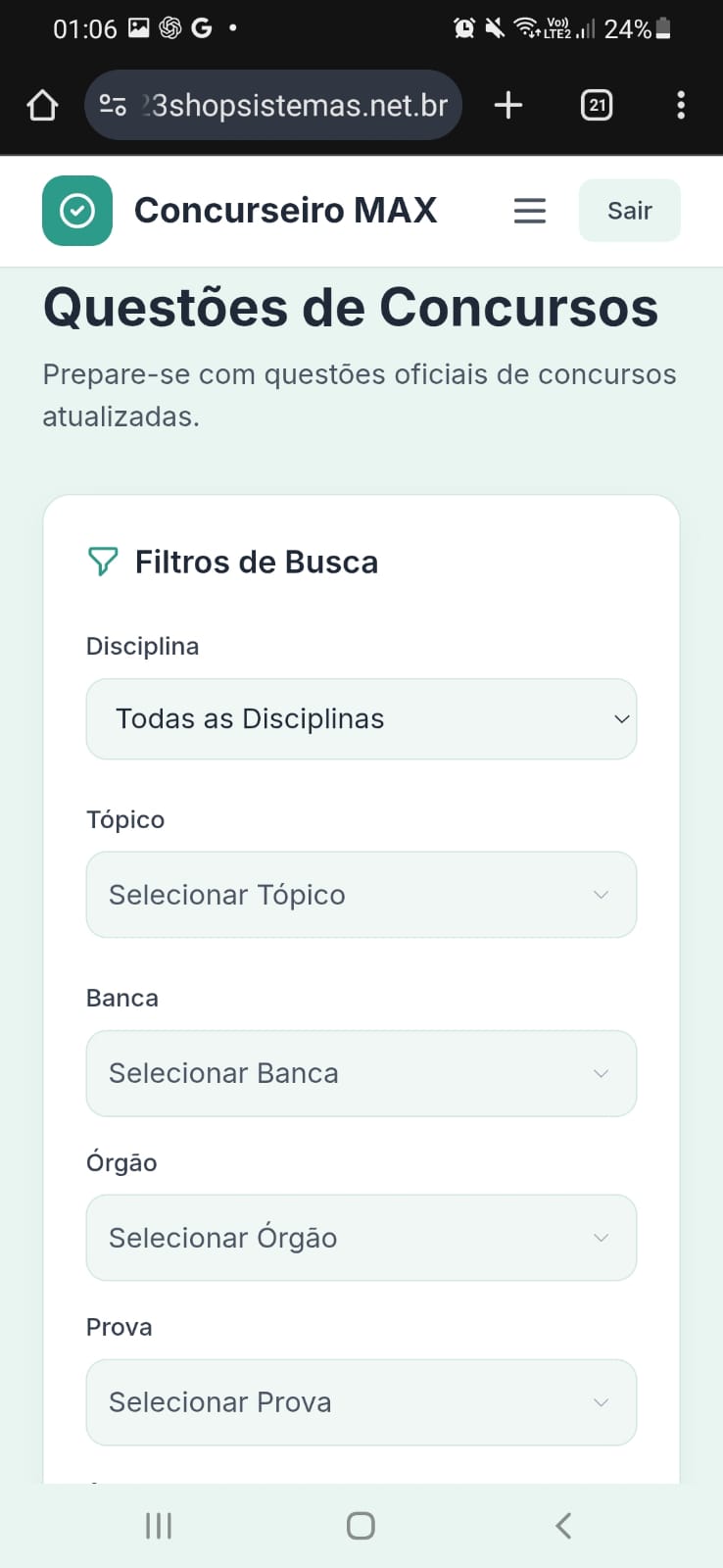Open a new browser tab with the plus icon
The image size is (723, 1568).
coord(507,104)
